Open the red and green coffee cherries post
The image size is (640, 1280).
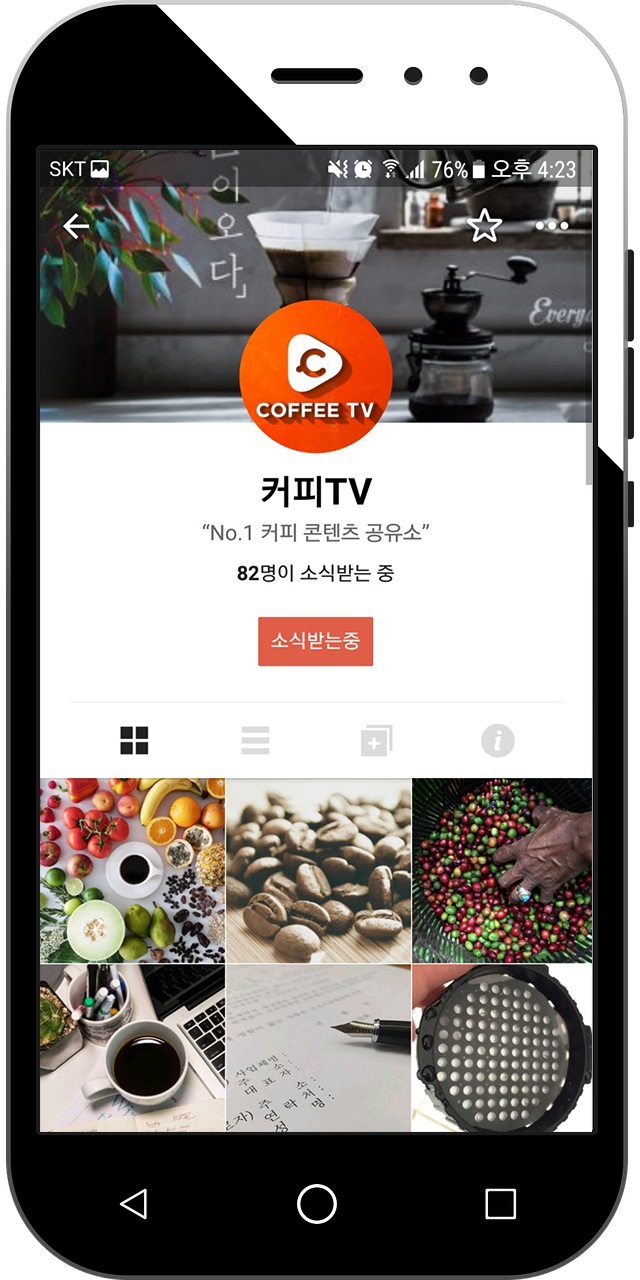[502, 870]
